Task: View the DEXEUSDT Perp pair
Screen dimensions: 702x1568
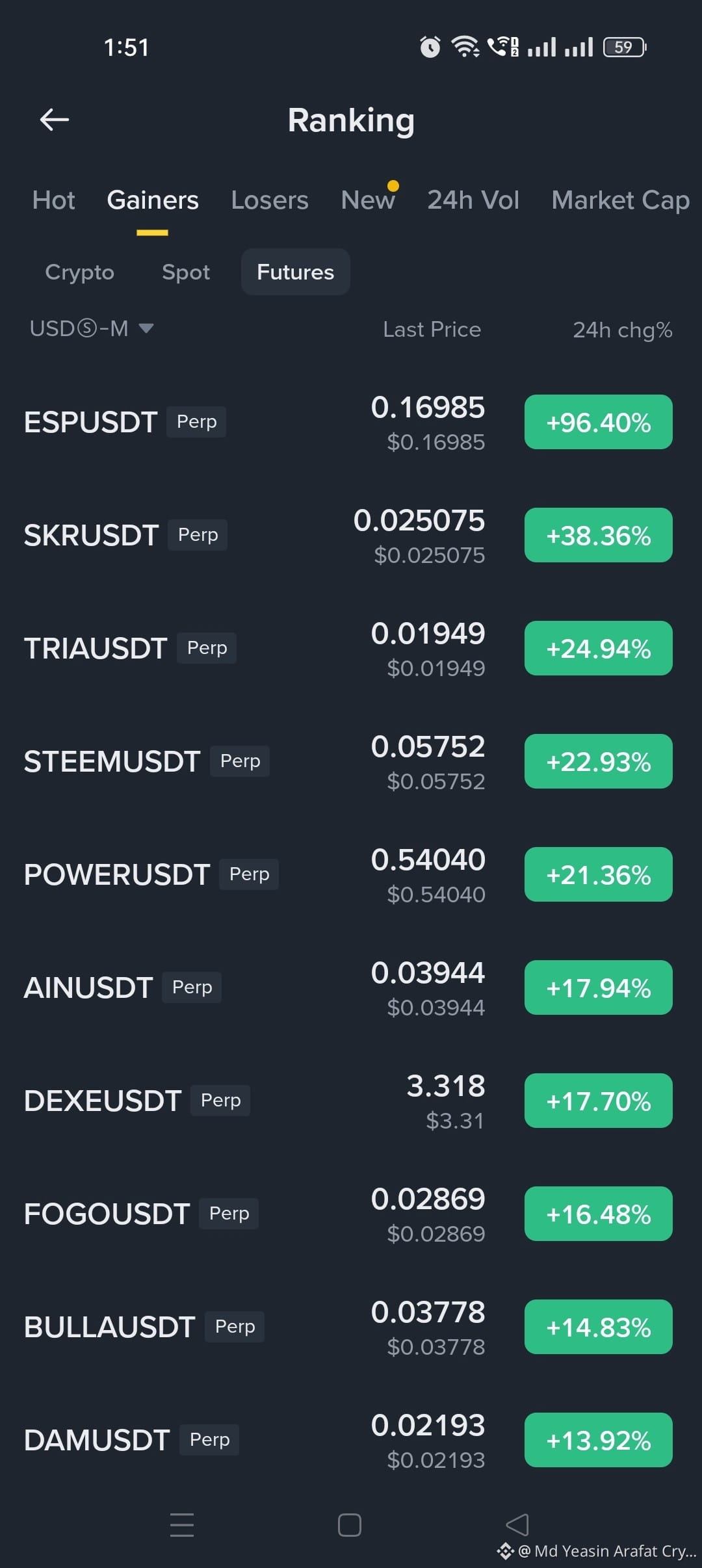Action: (351, 1101)
